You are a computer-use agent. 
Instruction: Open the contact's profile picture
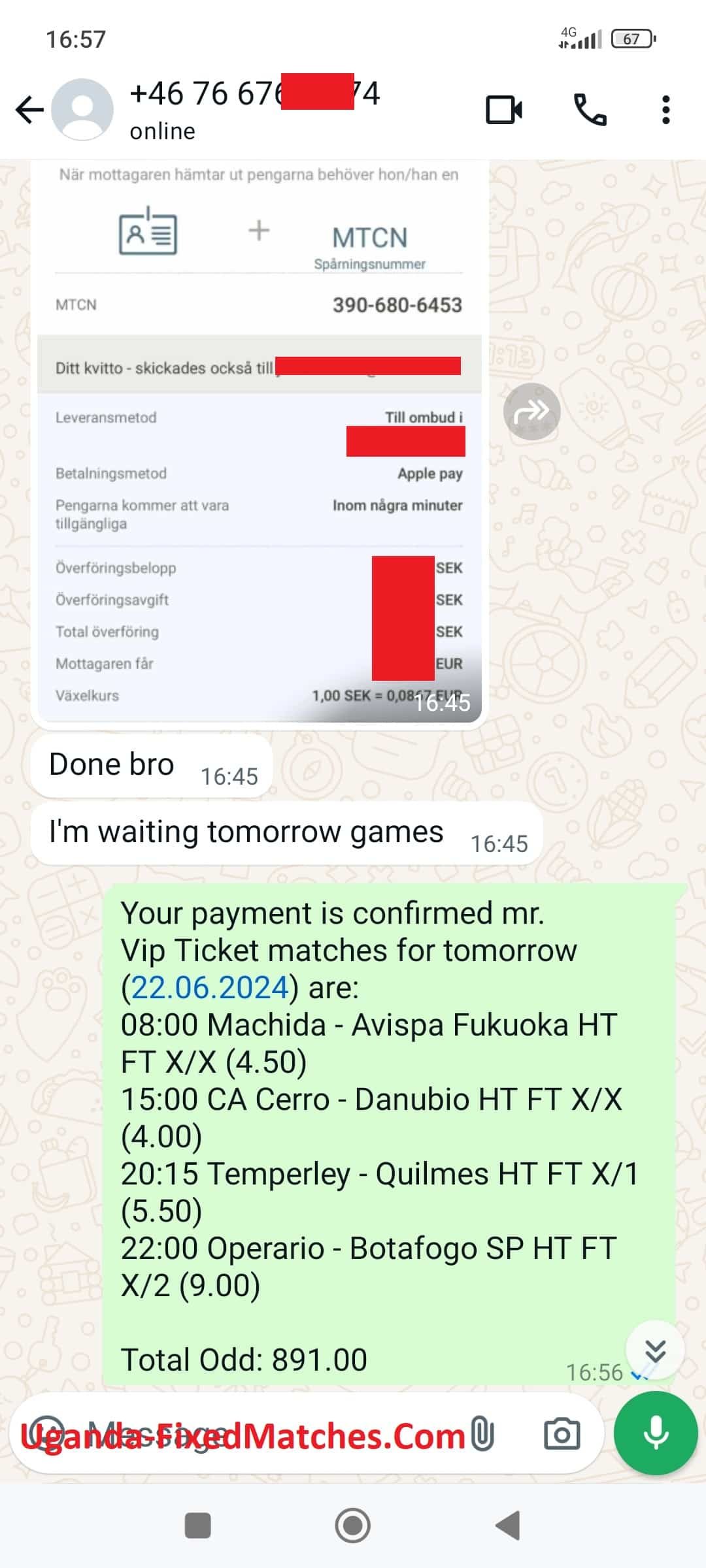point(82,110)
